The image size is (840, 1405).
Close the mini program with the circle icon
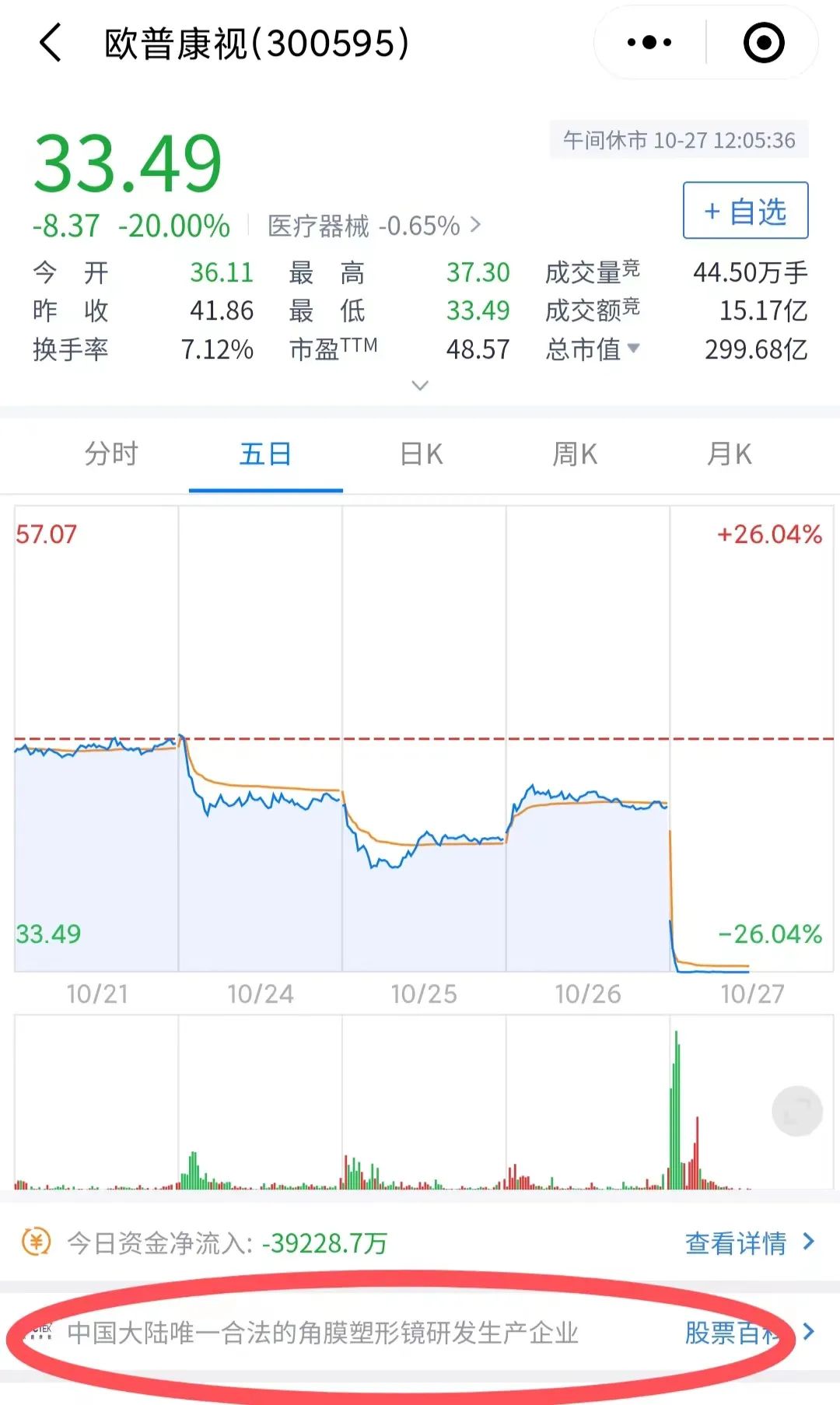click(x=764, y=43)
